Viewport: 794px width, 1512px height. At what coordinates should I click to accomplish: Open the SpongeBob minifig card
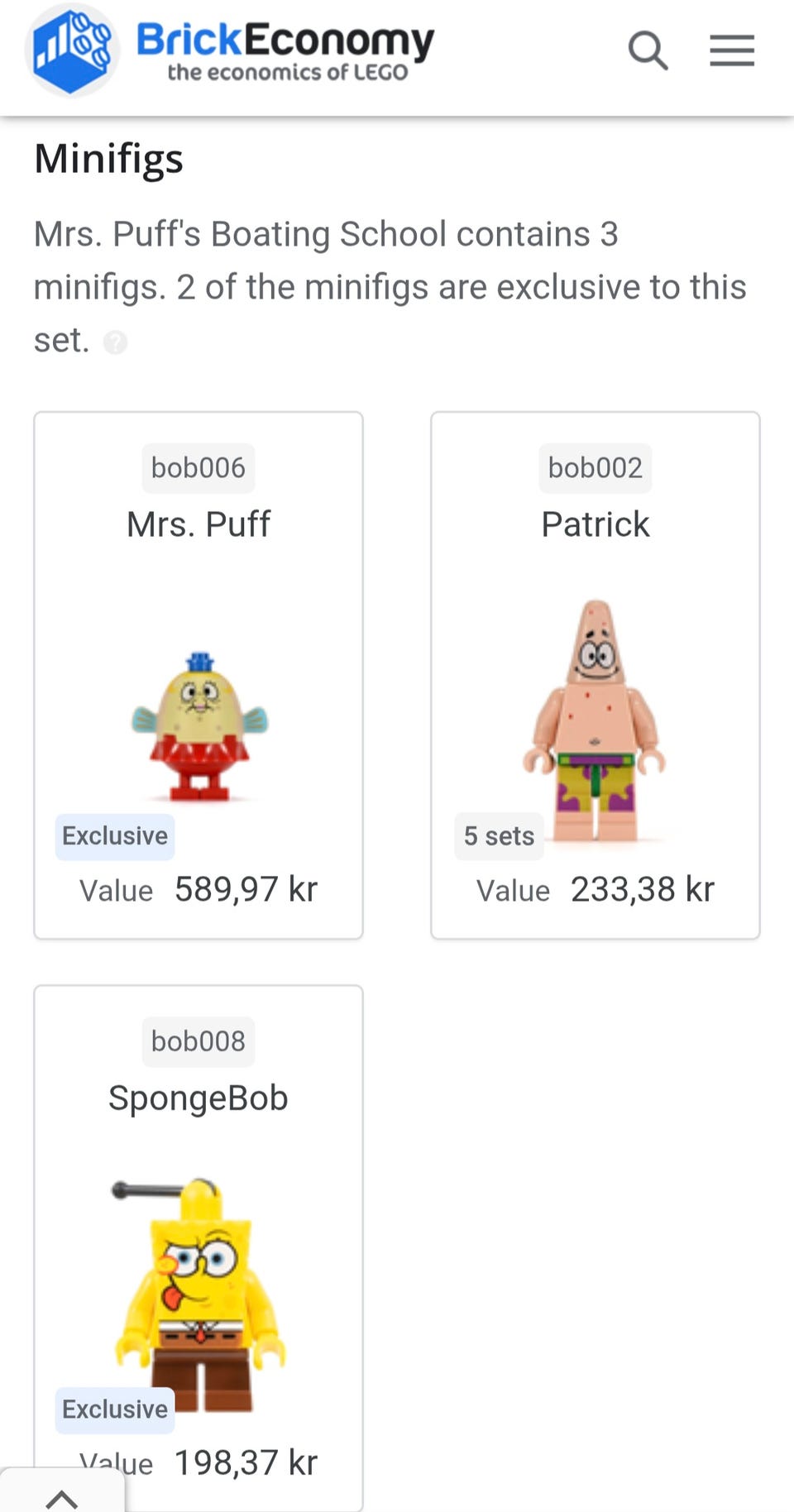click(198, 1248)
